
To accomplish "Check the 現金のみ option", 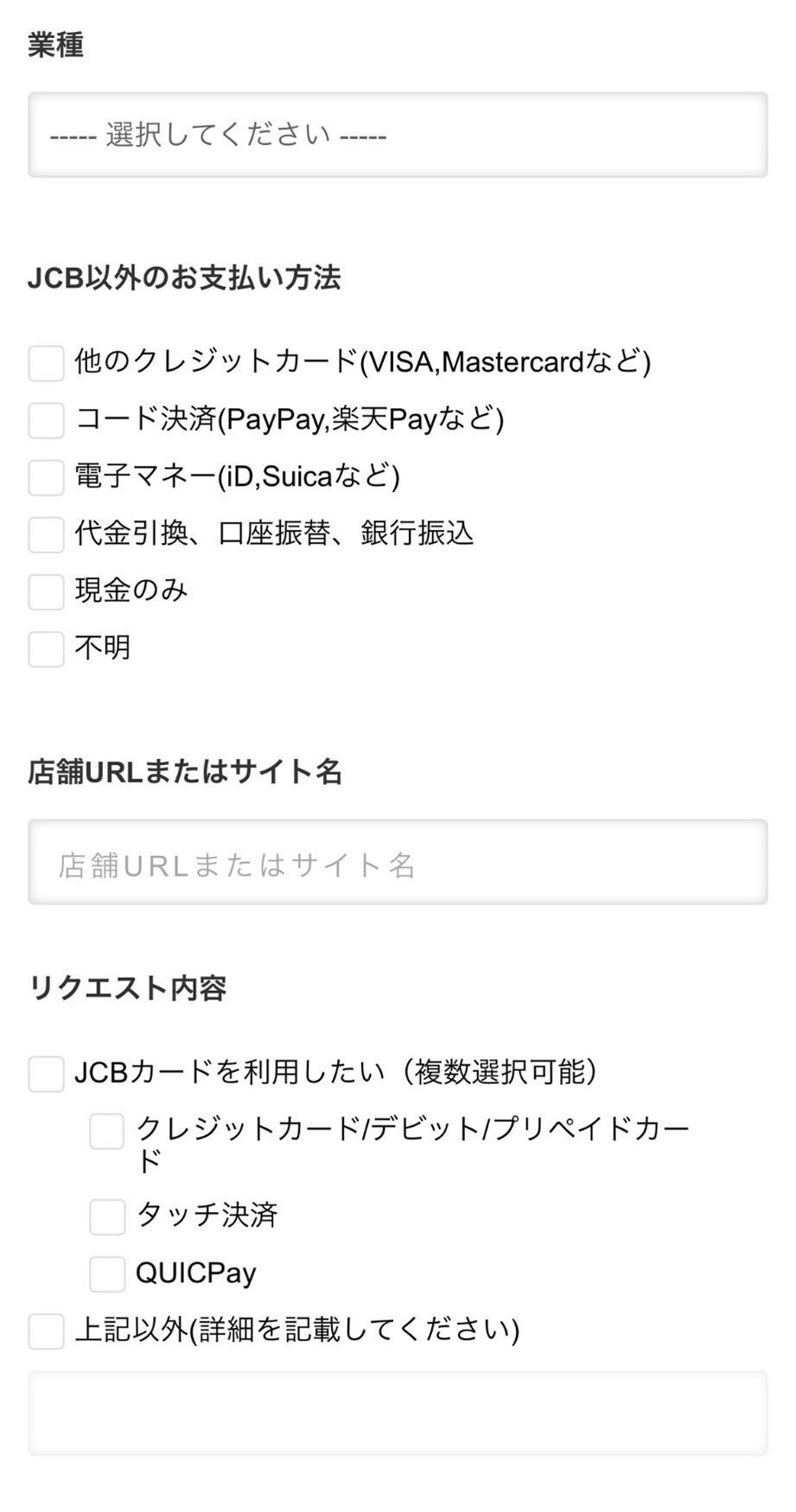I will [x=47, y=591].
